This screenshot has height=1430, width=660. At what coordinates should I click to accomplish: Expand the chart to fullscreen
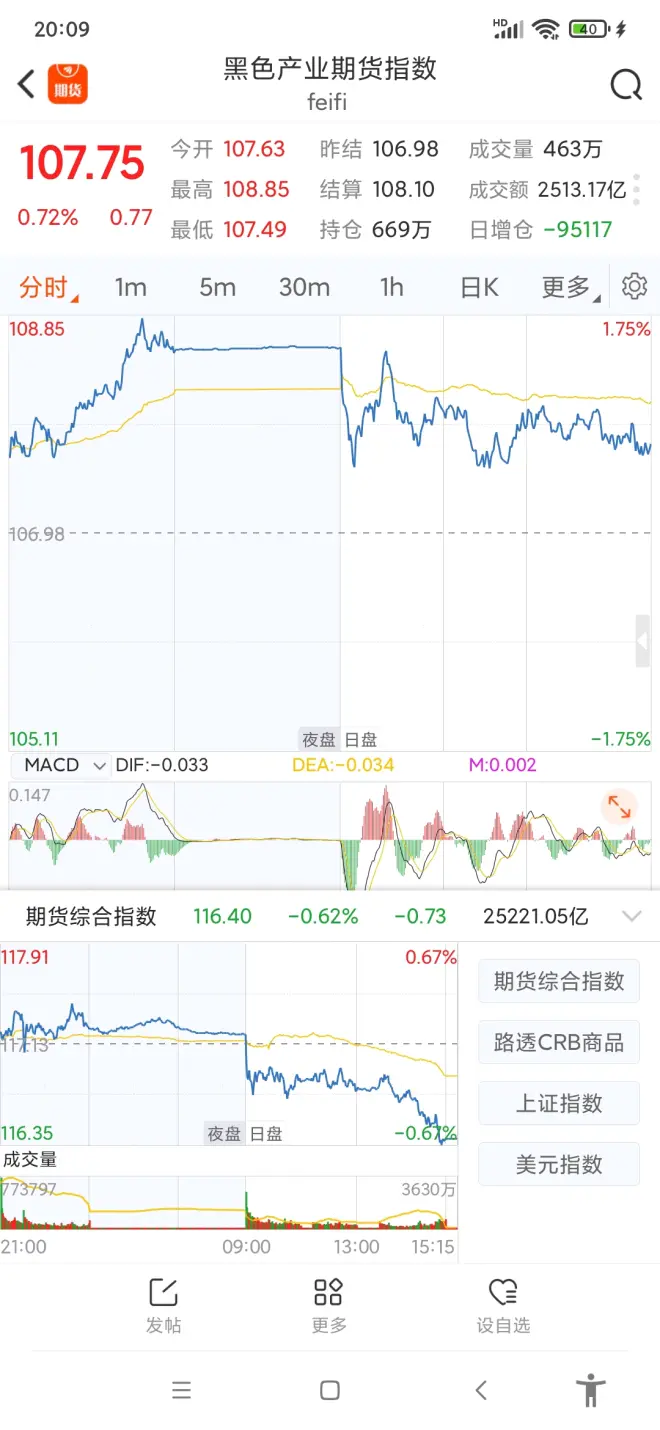click(x=619, y=806)
